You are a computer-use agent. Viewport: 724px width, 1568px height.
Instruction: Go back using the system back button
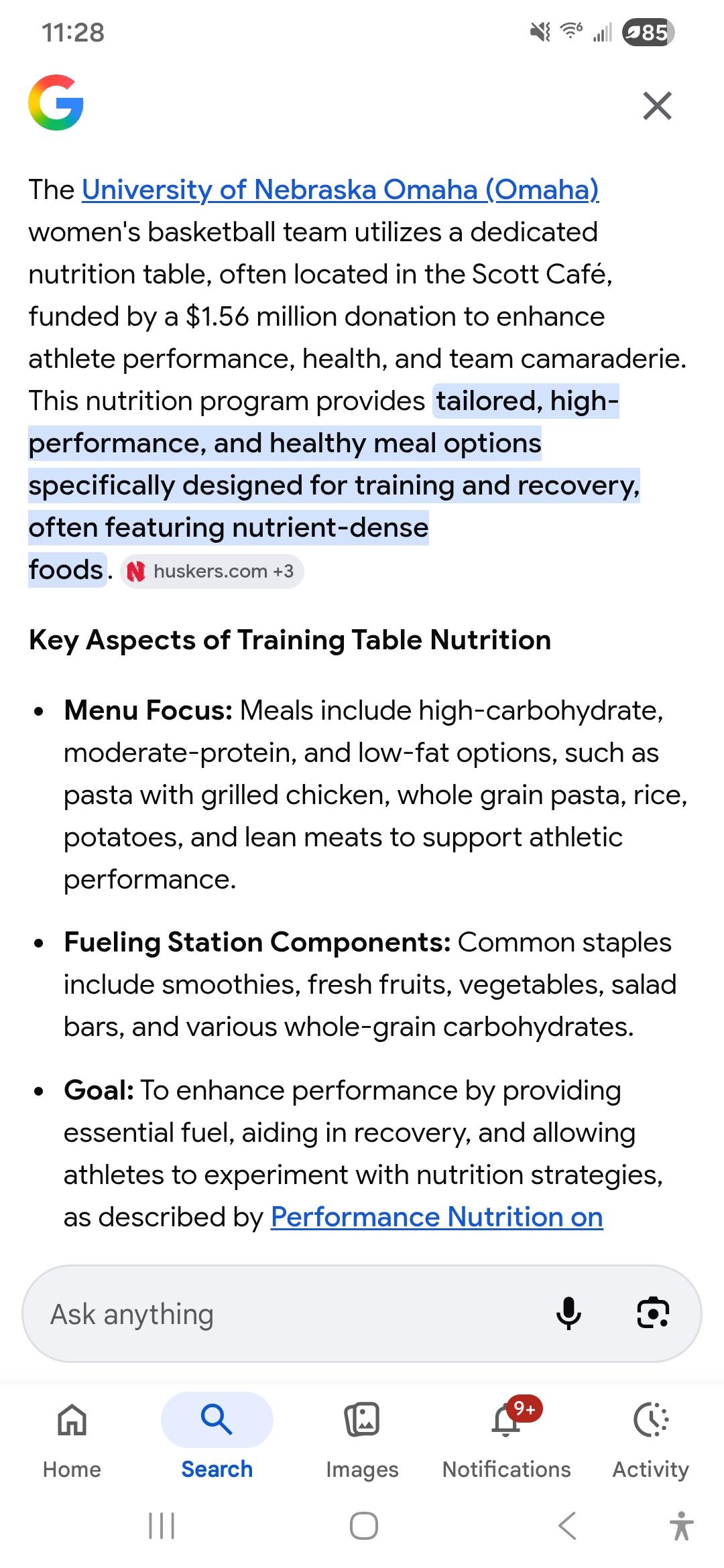click(x=566, y=1526)
